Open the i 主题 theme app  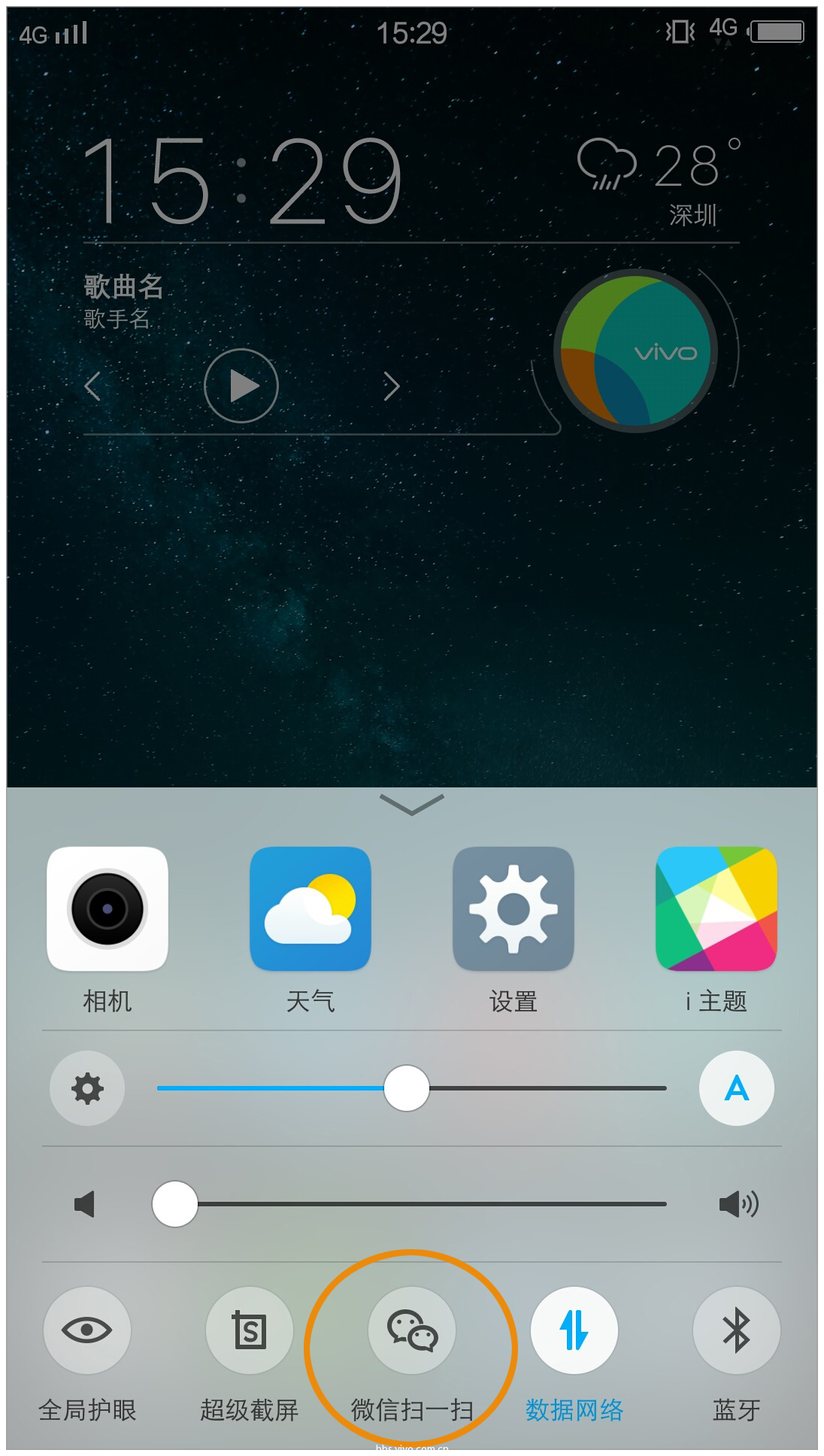pyautogui.click(x=716, y=908)
